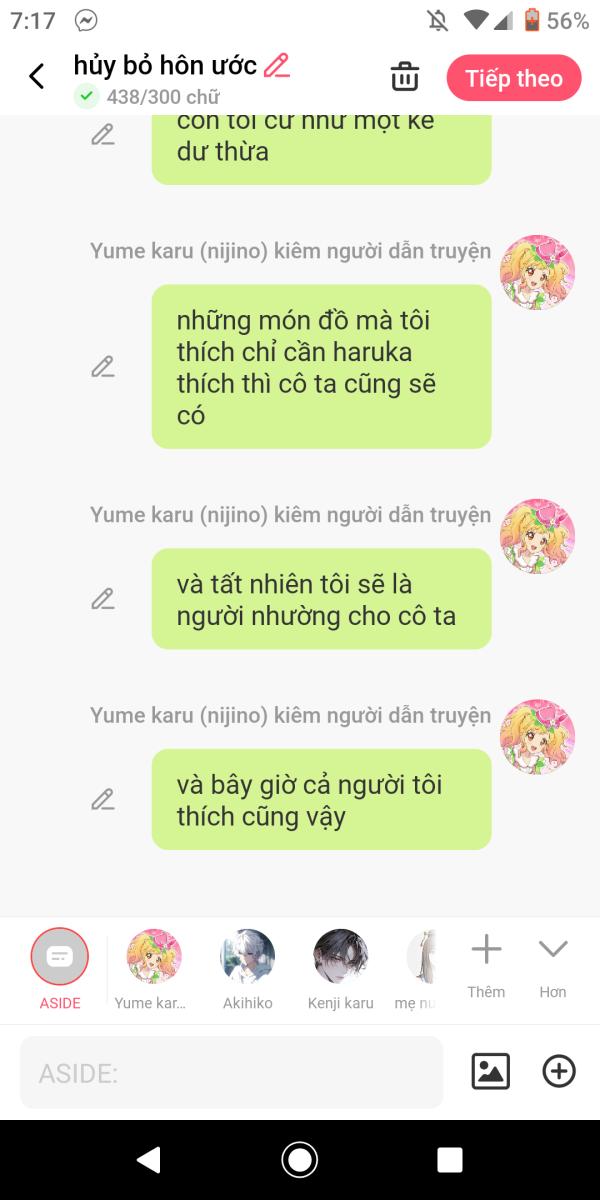Edit the message "và tất nhiên tôi sẽ là"
Viewport: 600px width, 1200px height.
(x=103, y=599)
